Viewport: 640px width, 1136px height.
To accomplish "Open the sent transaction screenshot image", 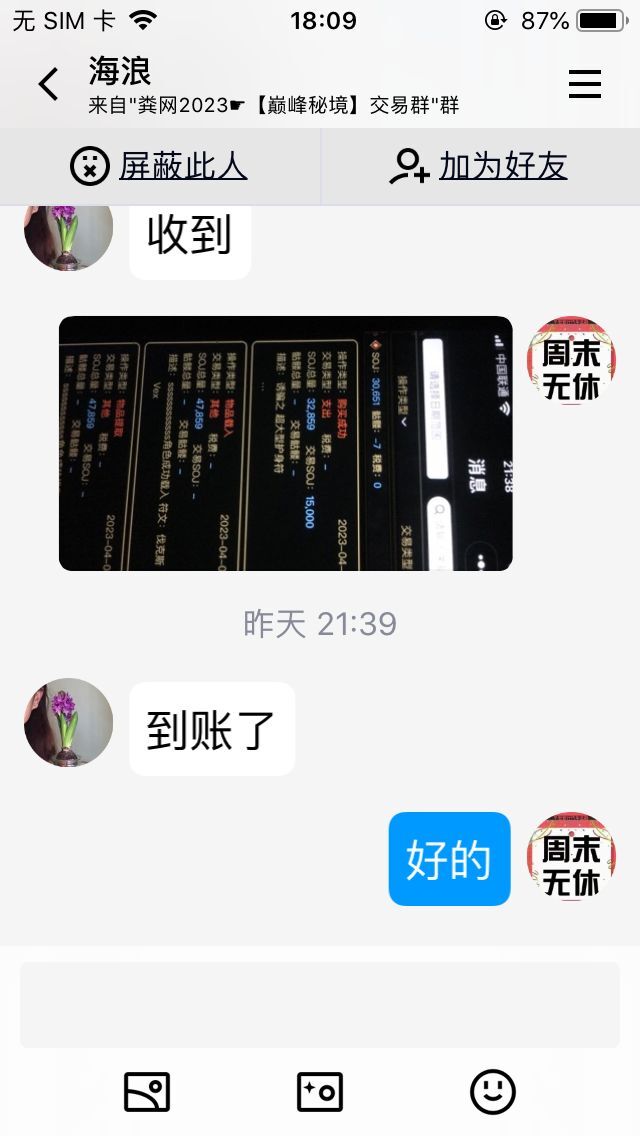I will point(285,443).
